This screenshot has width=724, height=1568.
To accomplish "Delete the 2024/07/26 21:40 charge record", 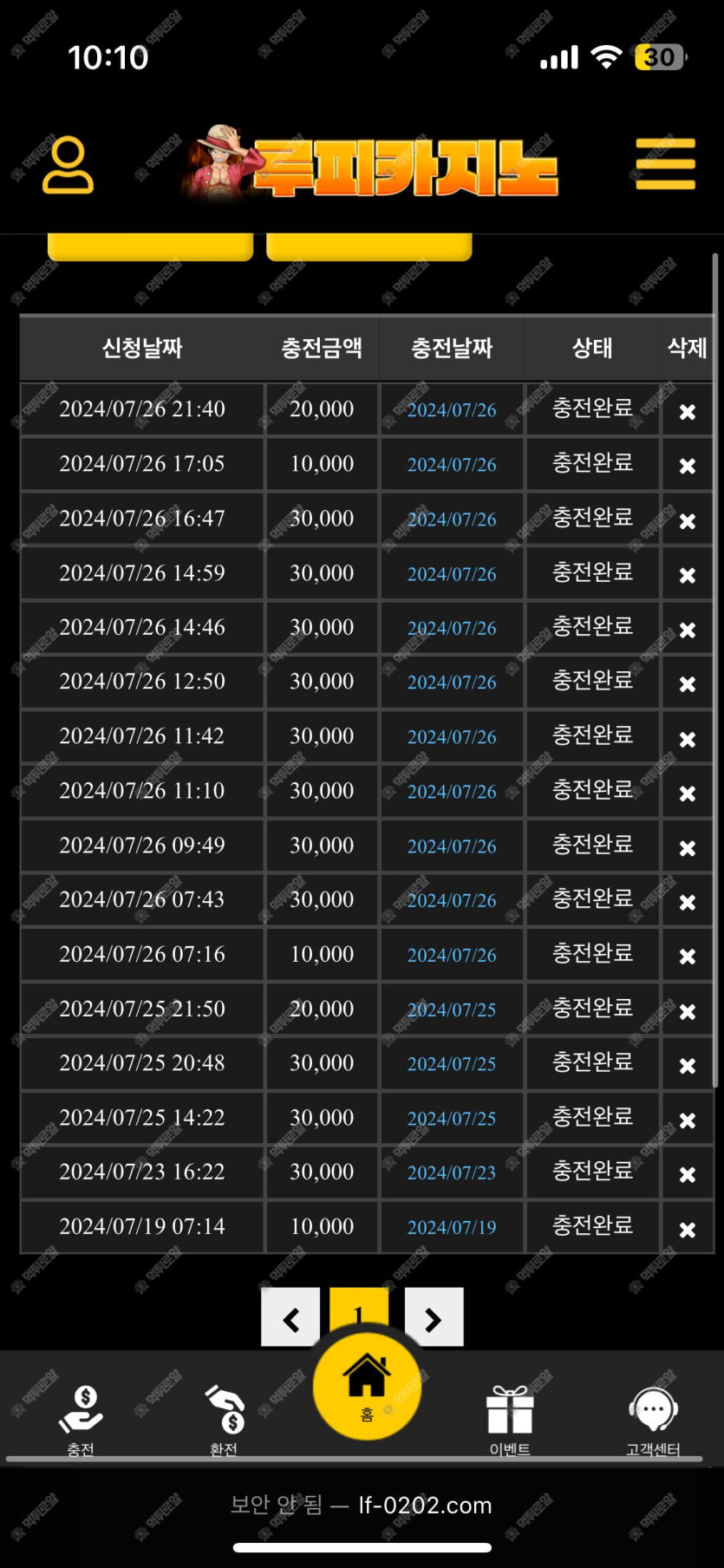I will tap(687, 412).
